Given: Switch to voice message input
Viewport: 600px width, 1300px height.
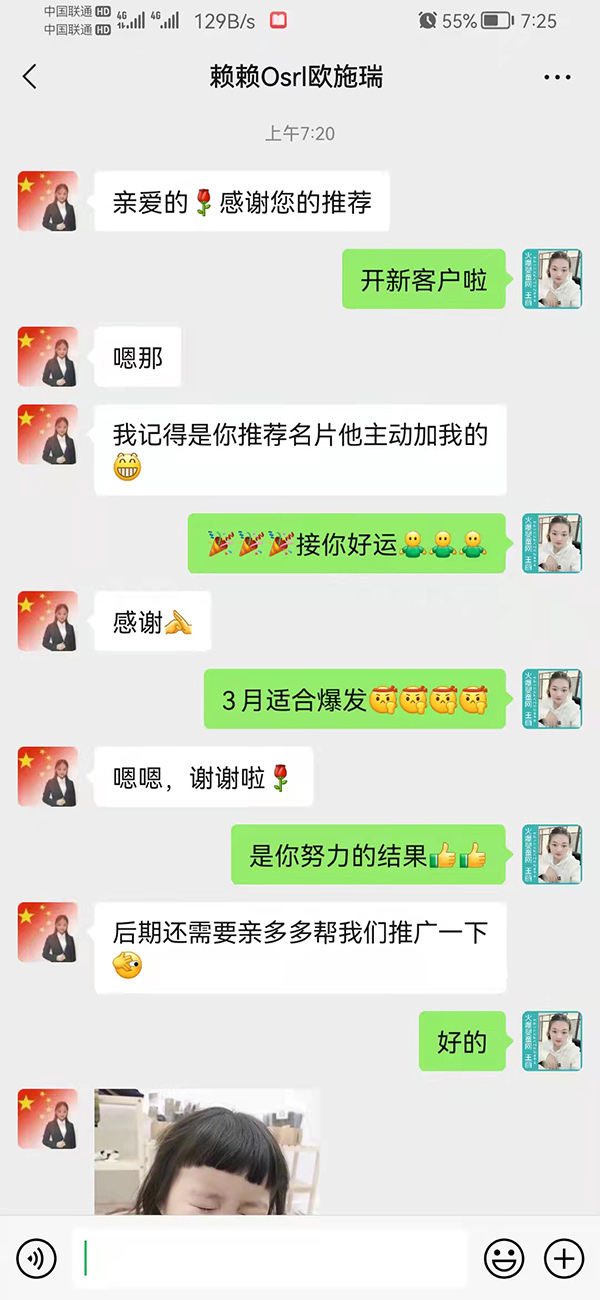Looking at the screenshot, I should pos(36,1258).
